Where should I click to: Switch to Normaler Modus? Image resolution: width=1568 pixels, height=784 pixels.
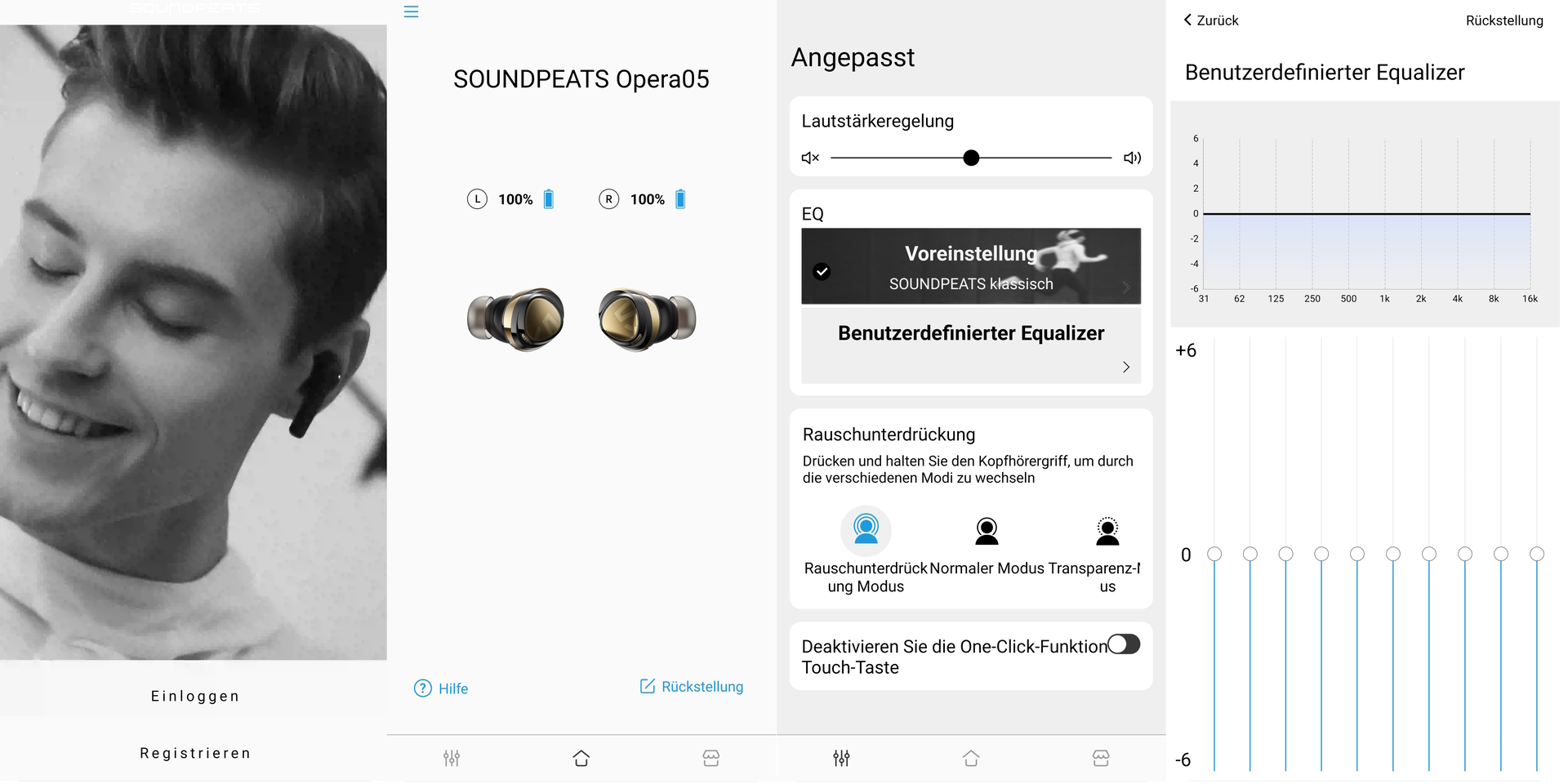coord(987,532)
